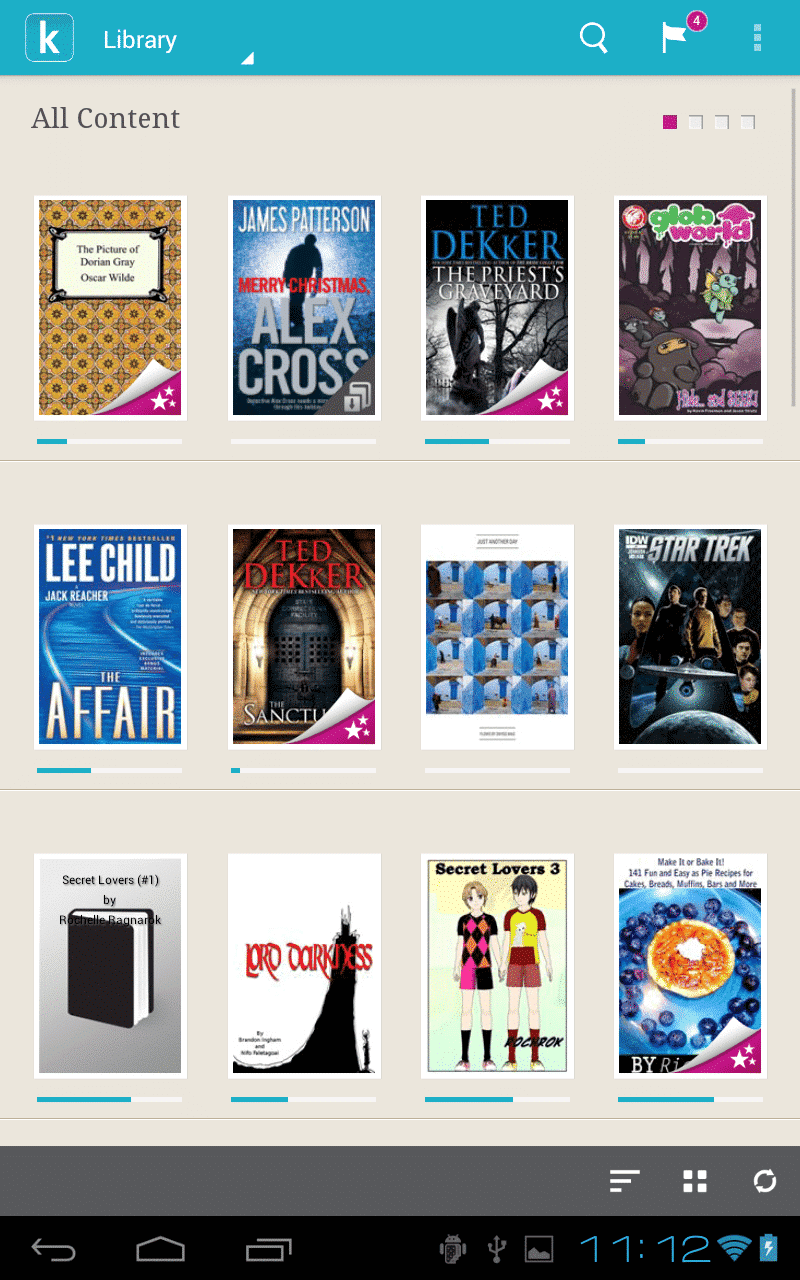Open The Picture of Dorian Gray
This screenshot has height=1280, width=800.
pos(110,307)
